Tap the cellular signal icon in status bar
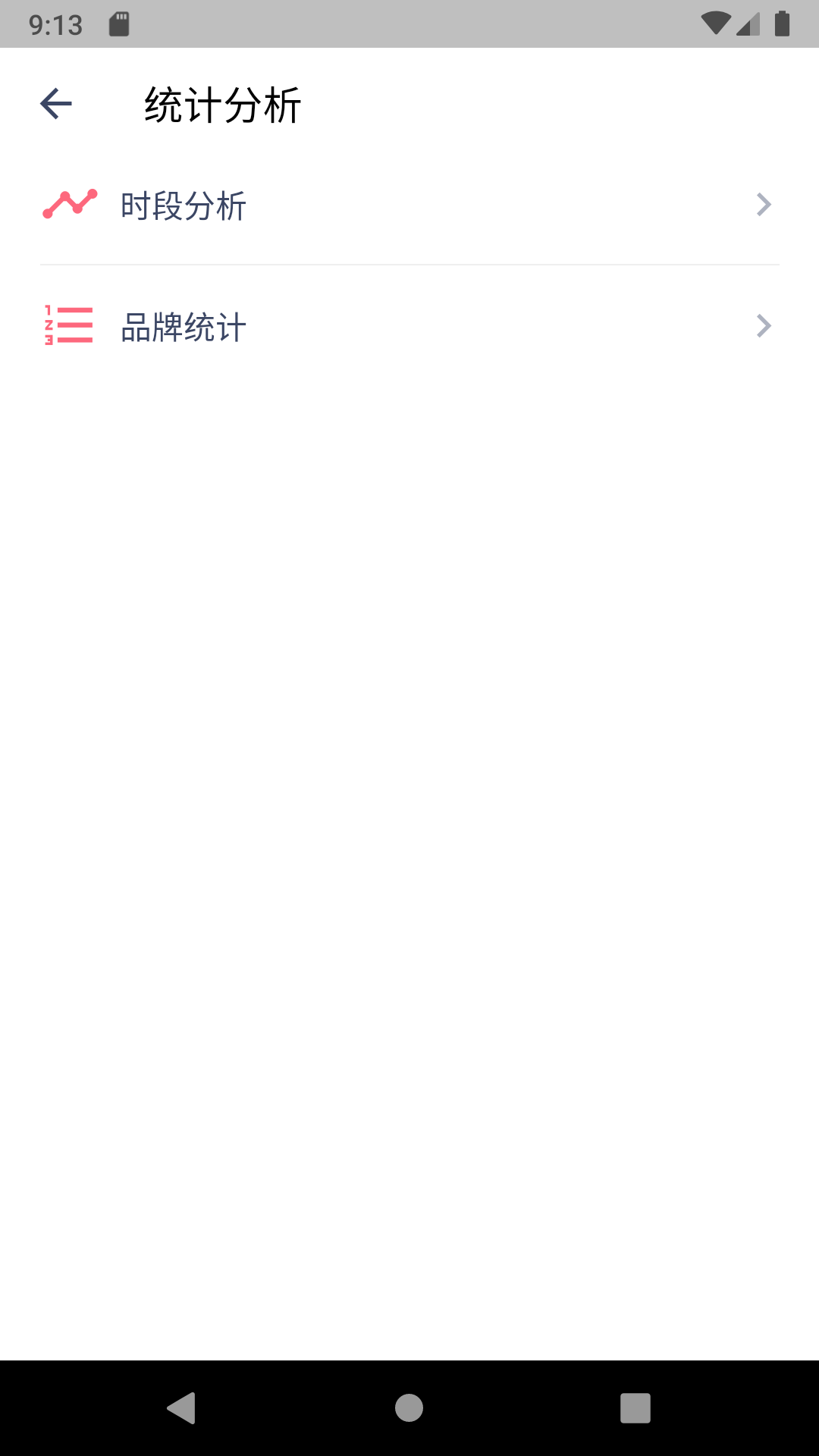 [746, 25]
